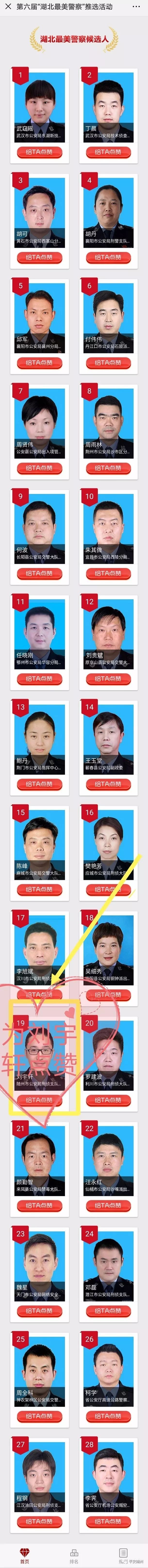Give a like to candidate 22 汪永红
The image size is (148, 1568).
tap(108, 1205)
